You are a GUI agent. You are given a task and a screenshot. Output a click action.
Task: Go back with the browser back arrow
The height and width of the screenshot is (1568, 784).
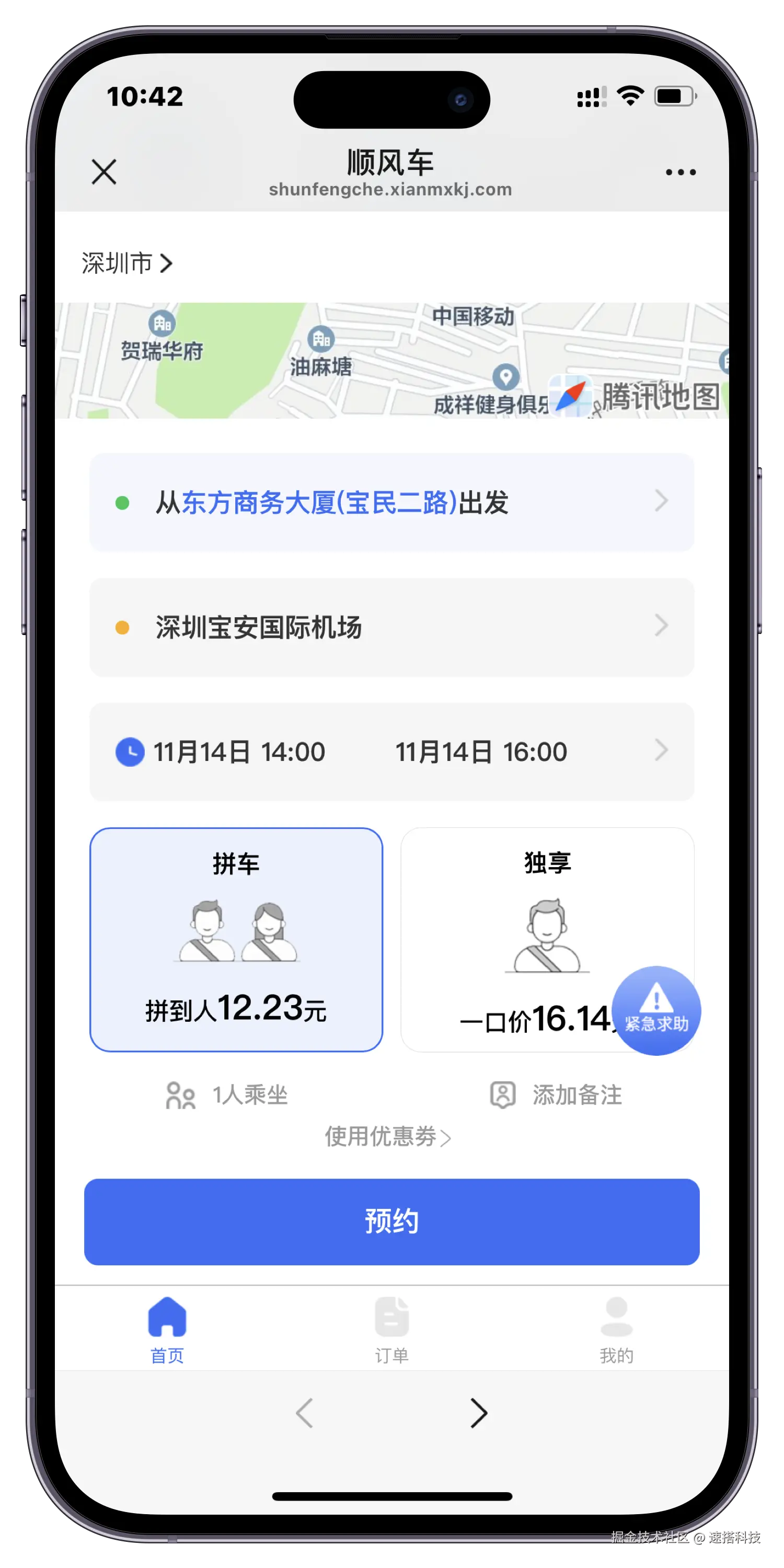pyautogui.click(x=304, y=1413)
